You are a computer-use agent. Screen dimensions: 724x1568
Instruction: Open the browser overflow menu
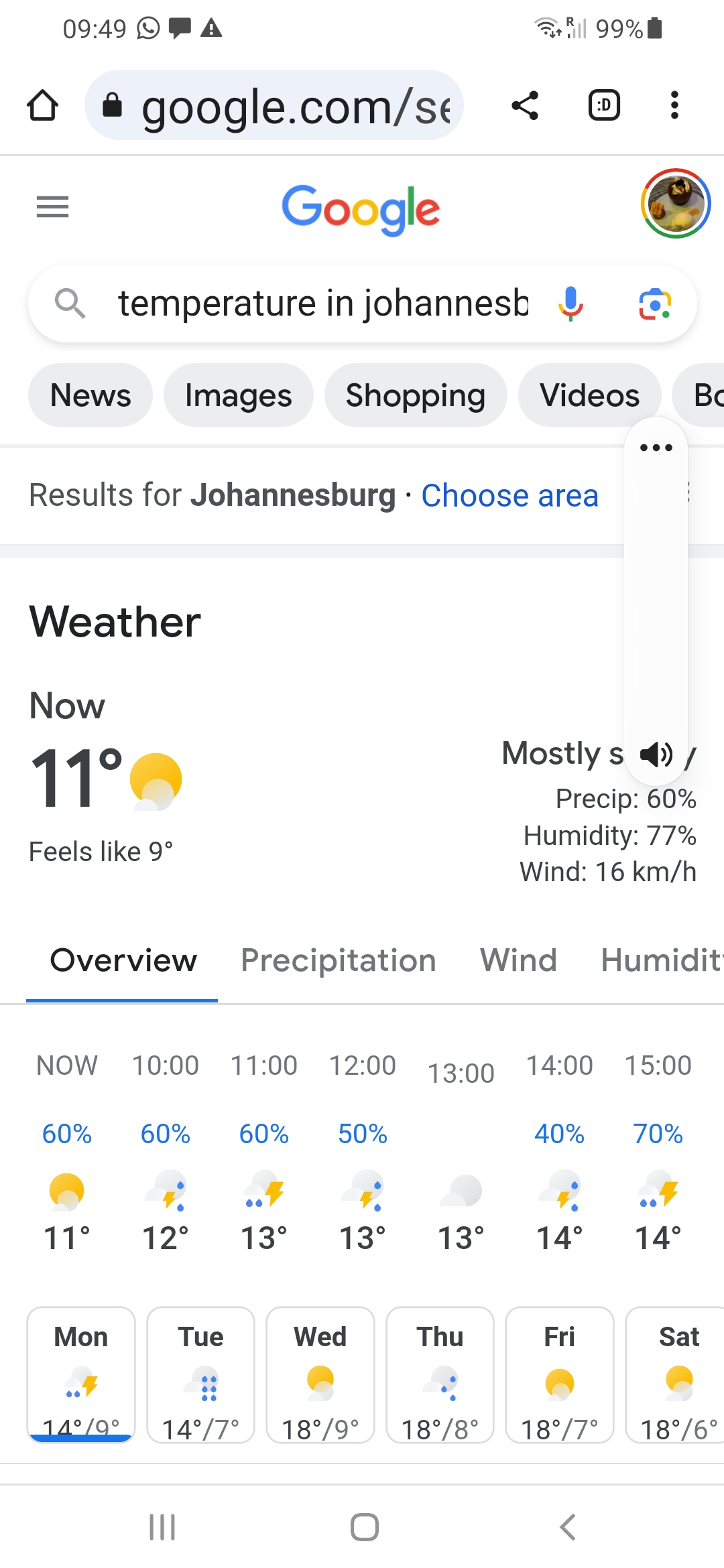(x=674, y=105)
